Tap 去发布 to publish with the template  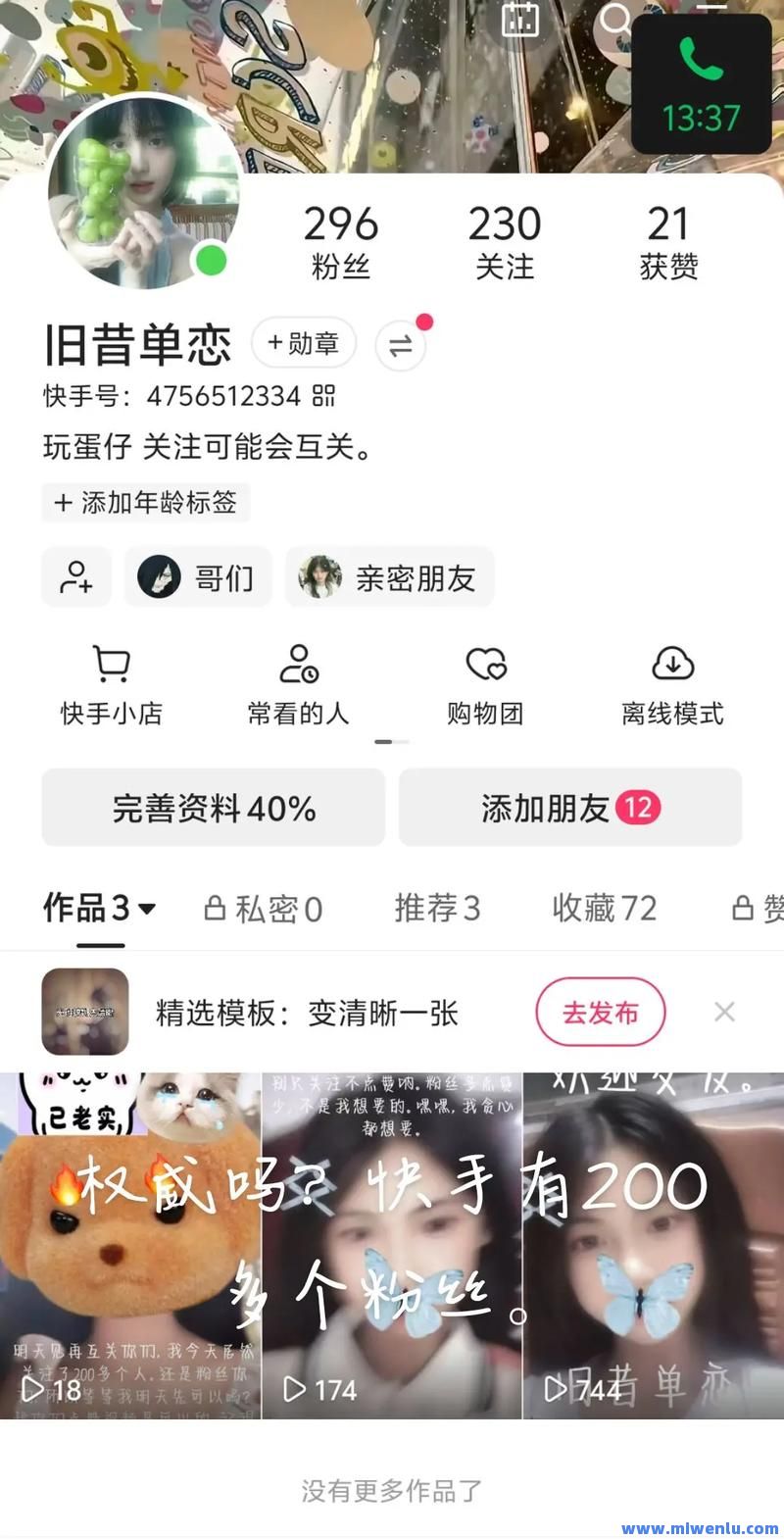(601, 1012)
